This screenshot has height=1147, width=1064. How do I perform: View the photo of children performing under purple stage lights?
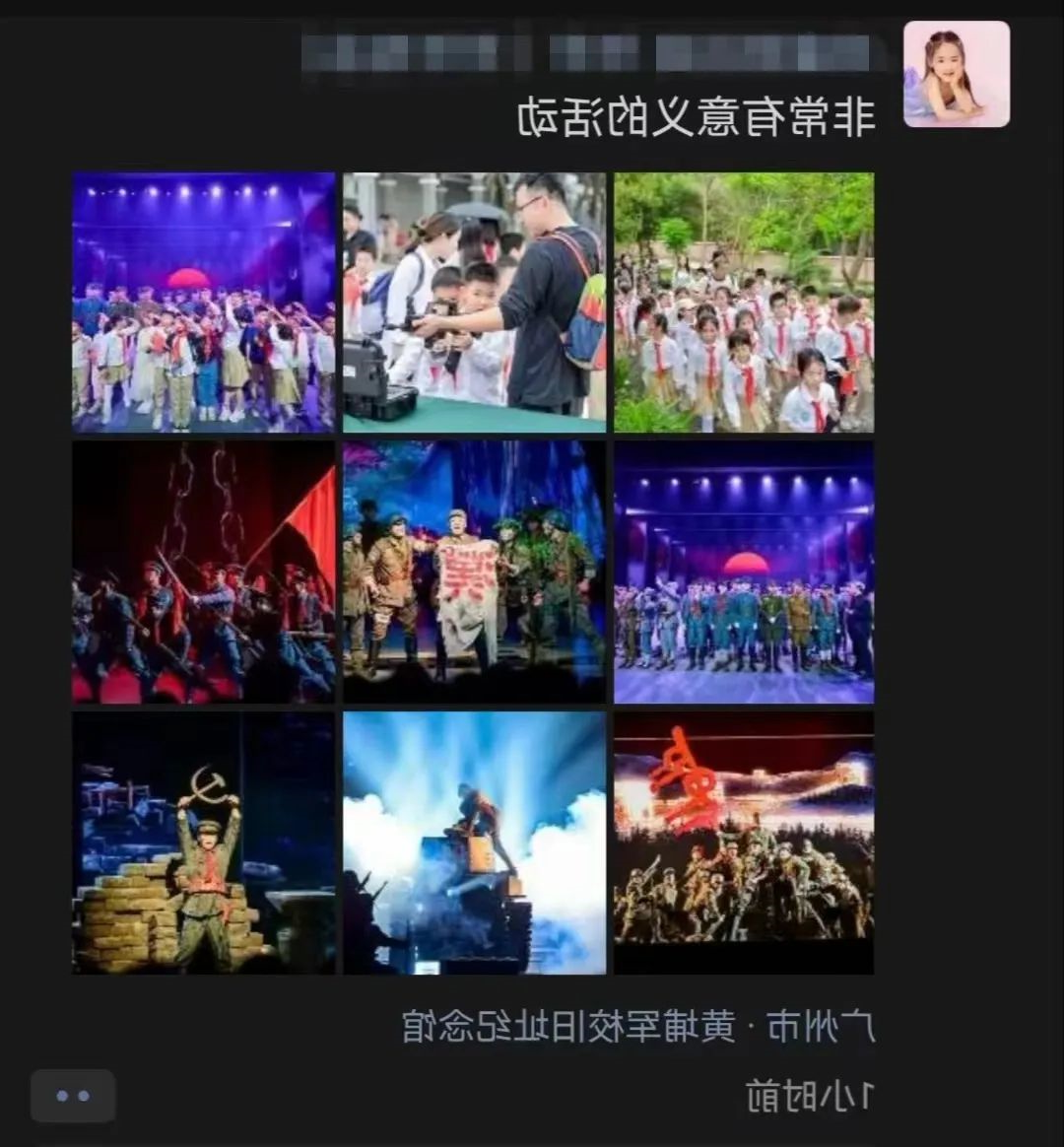tap(204, 303)
